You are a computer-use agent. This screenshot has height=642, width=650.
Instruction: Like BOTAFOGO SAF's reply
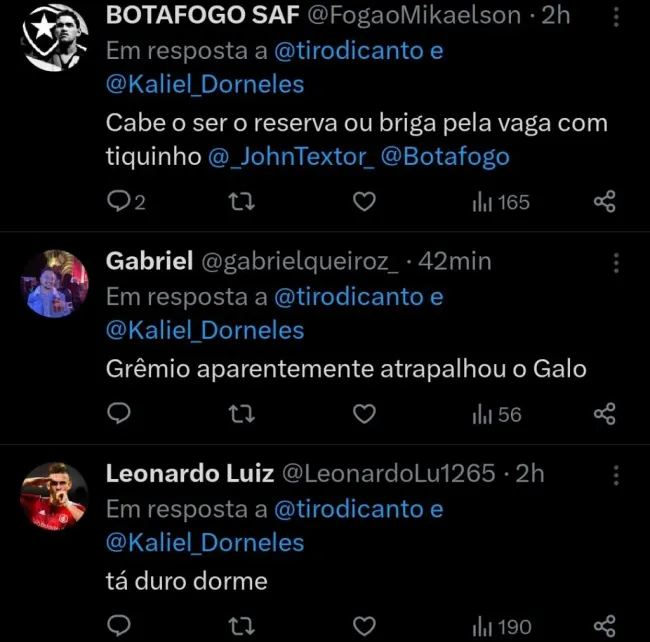tap(365, 203)
